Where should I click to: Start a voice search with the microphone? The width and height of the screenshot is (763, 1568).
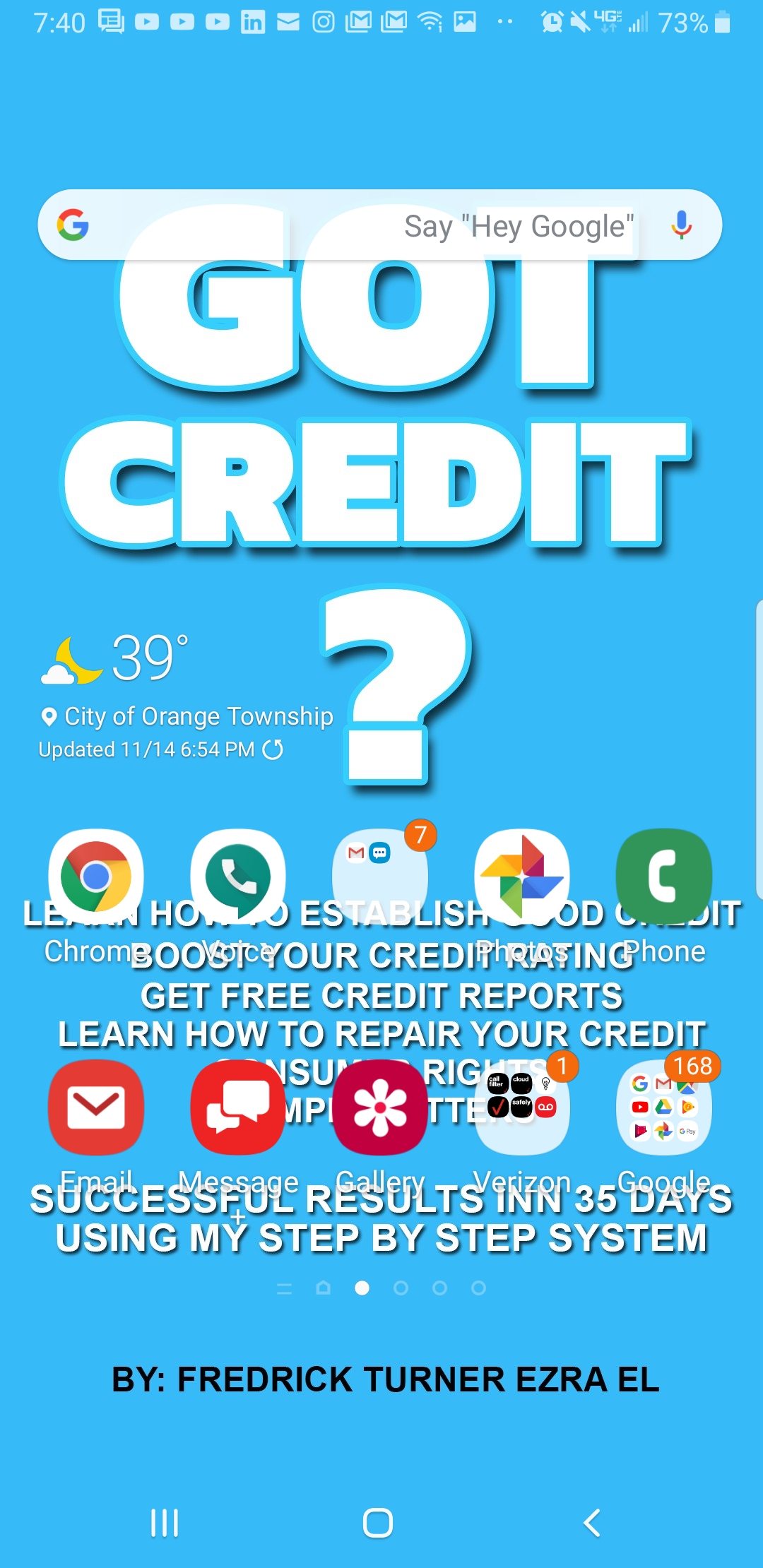[x=681, y=225]
